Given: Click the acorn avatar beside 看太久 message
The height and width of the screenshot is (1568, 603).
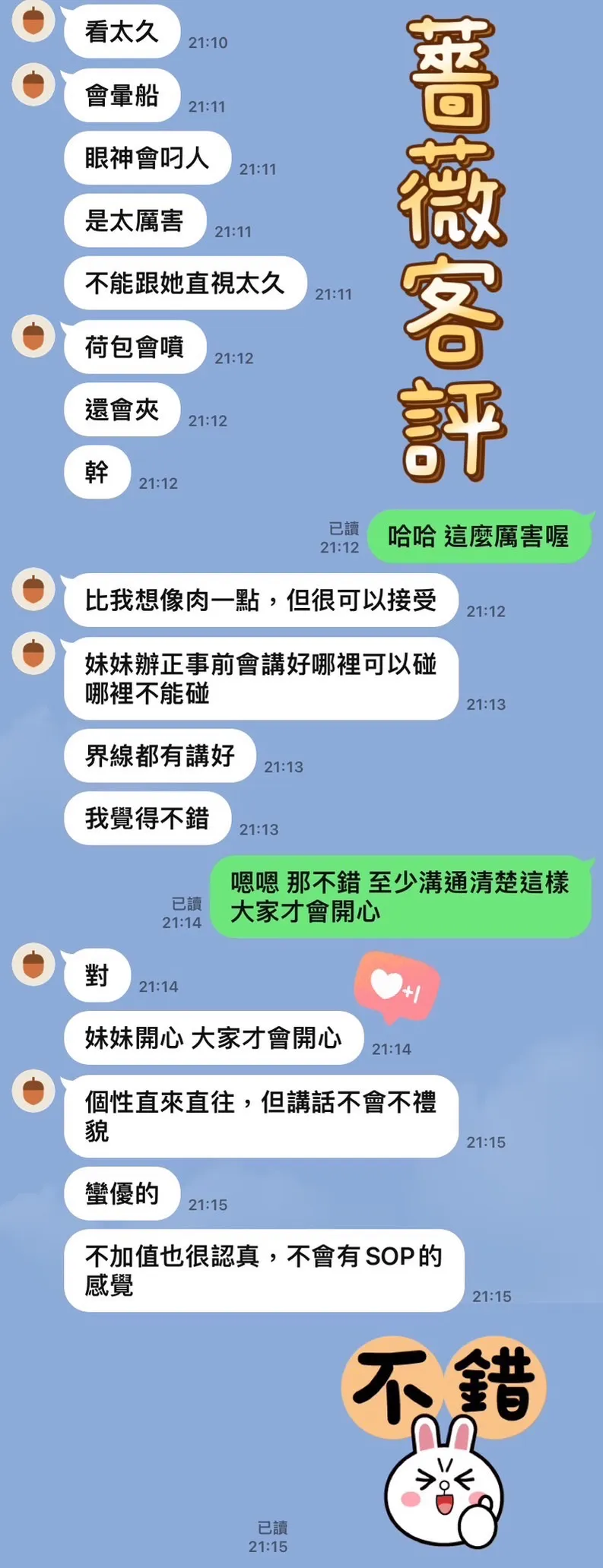Looking at the screenshot, I should click(32, 20).
